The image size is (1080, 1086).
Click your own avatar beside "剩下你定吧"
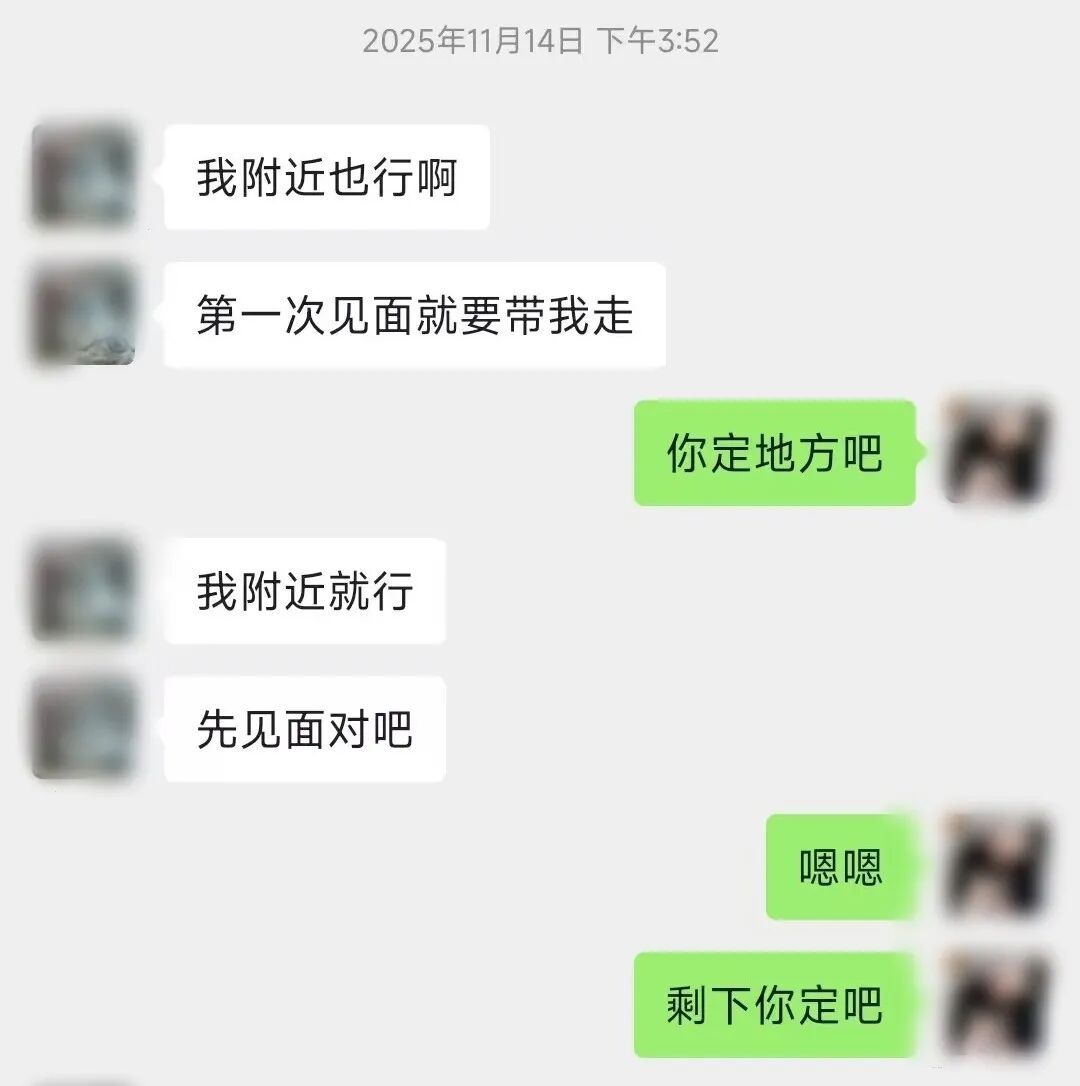[997, 1003]
